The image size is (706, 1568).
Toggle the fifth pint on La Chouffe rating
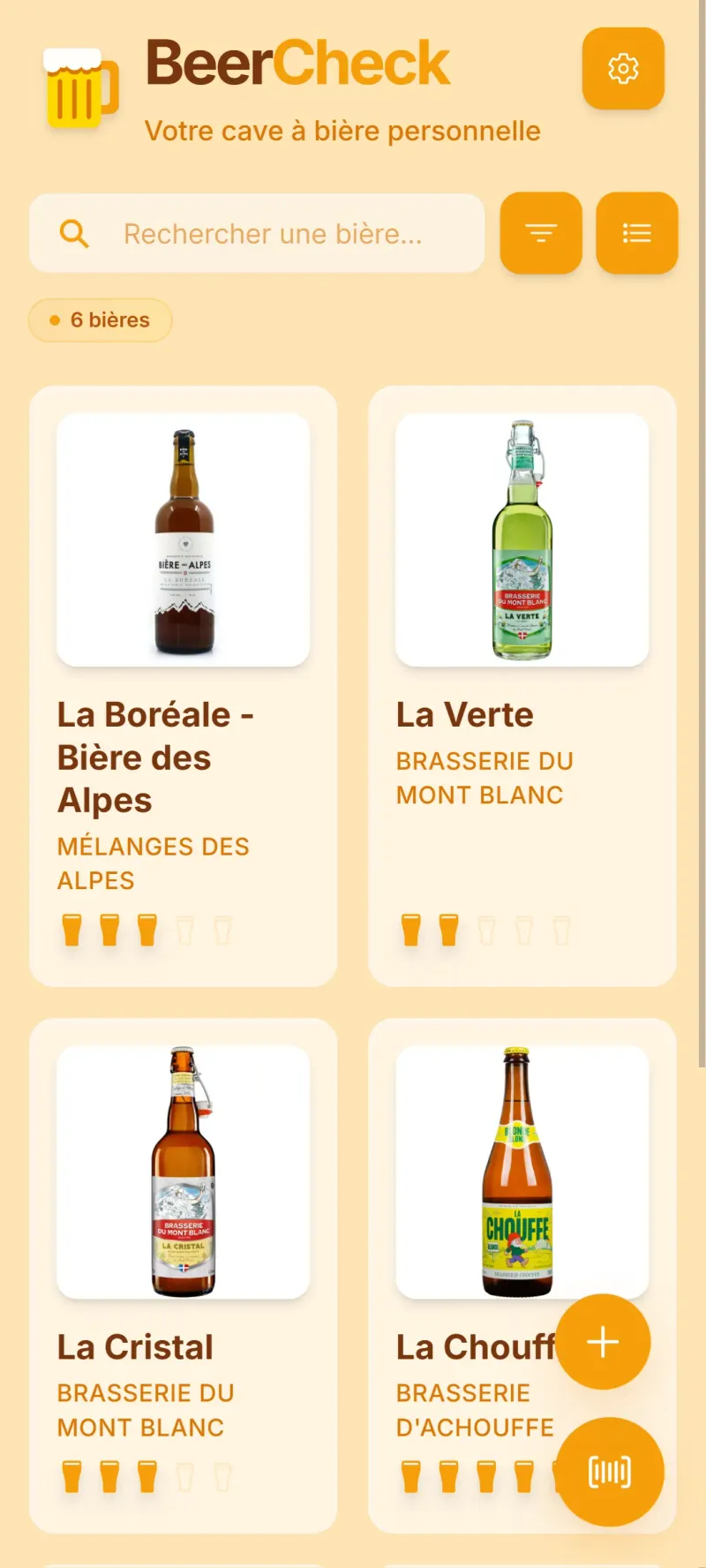[560, 1474]
